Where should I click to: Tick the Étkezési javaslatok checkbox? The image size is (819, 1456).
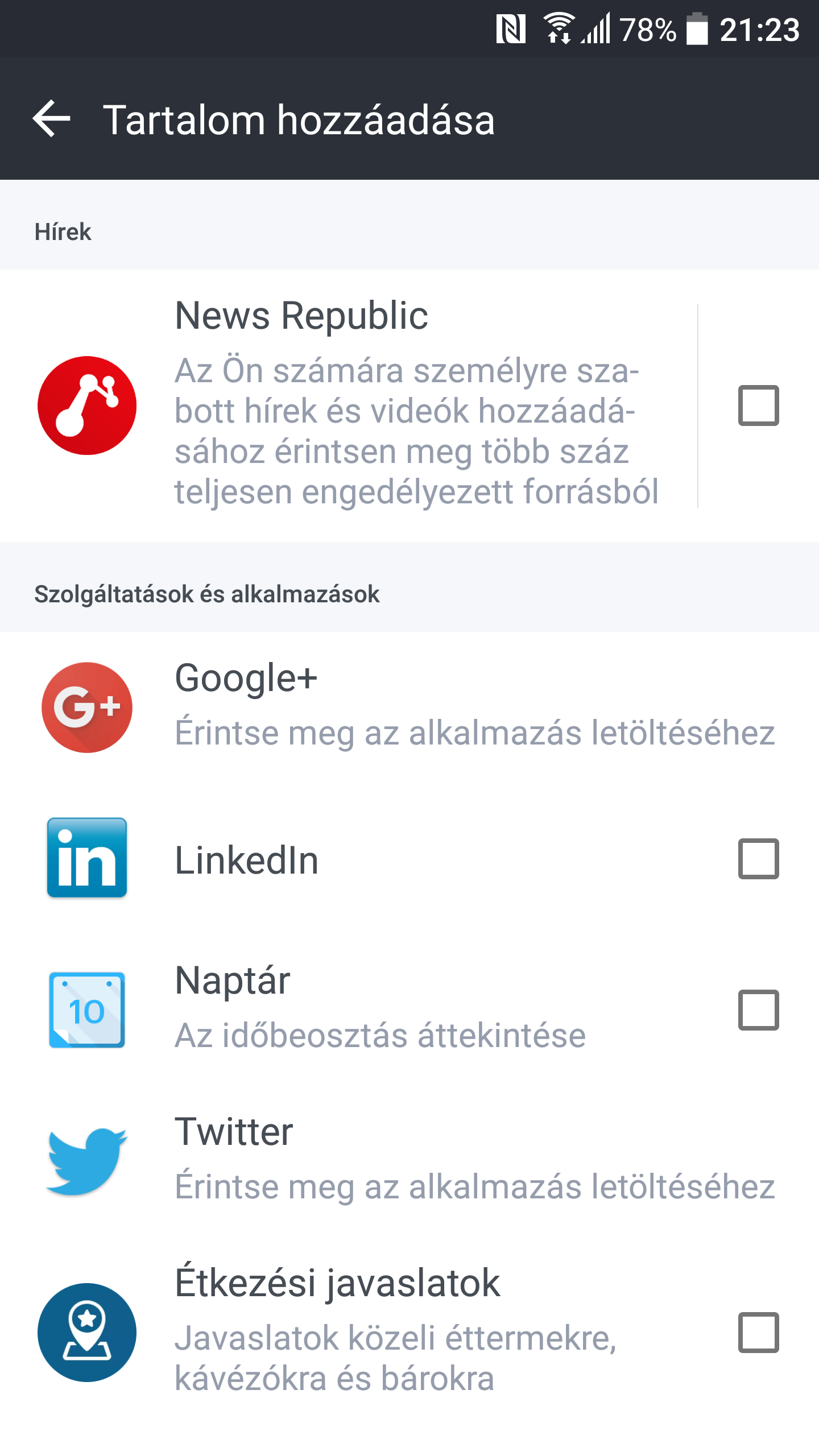[758, 1333]
